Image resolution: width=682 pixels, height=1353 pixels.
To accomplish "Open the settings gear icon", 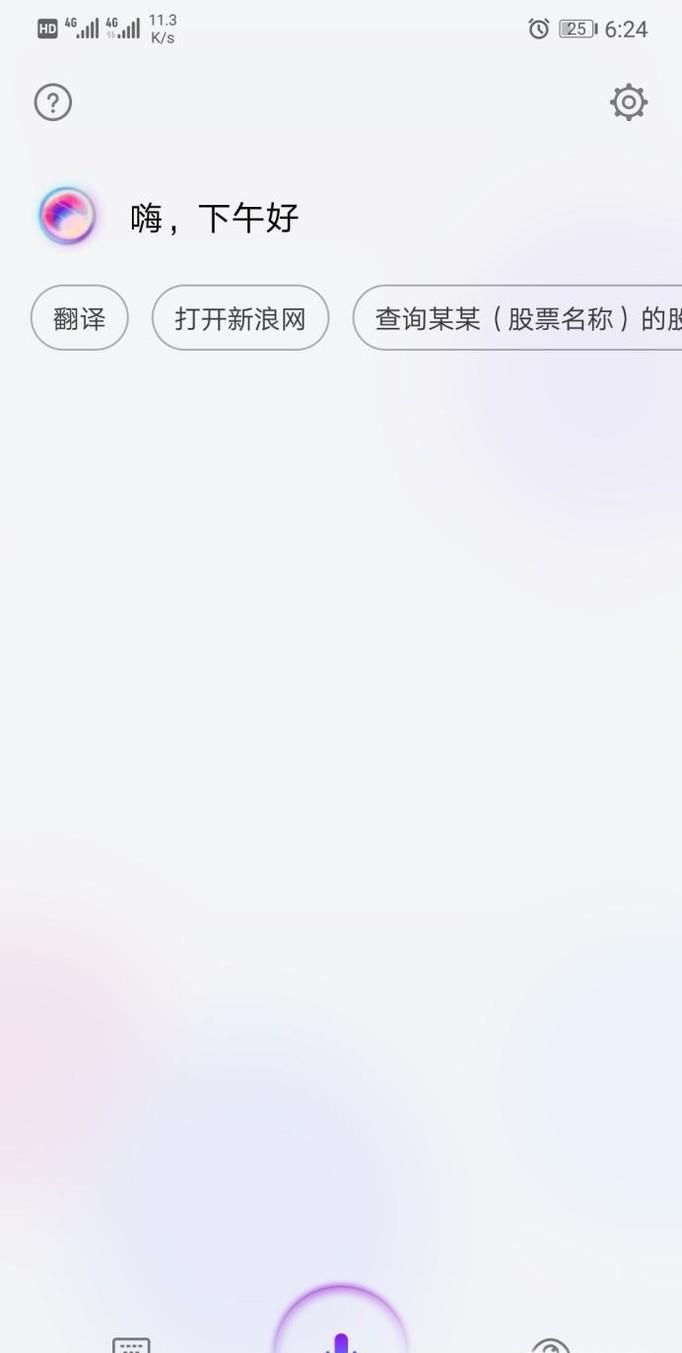I will (x=628, y=102).
